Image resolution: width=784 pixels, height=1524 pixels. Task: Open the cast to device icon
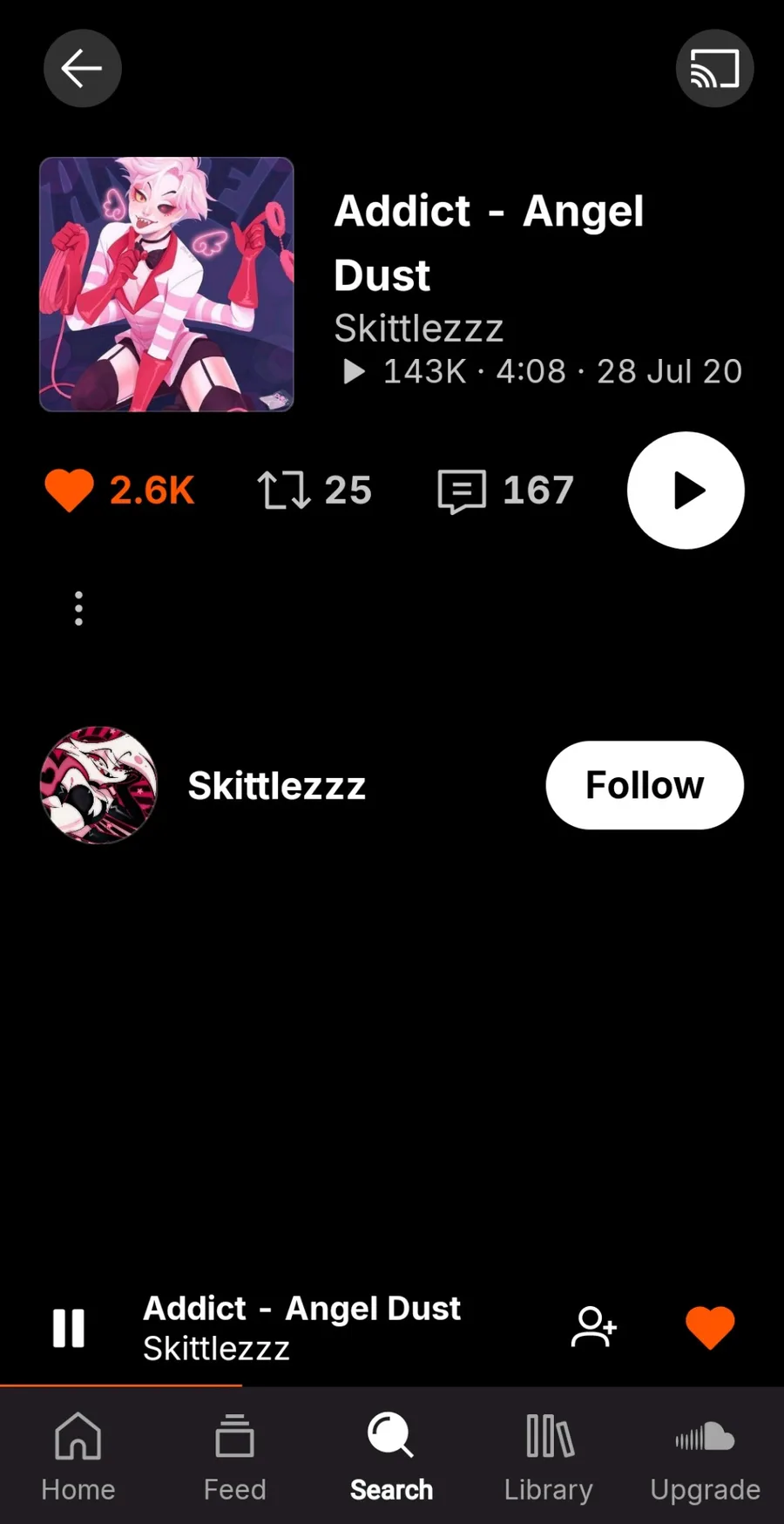coord(714,68)
